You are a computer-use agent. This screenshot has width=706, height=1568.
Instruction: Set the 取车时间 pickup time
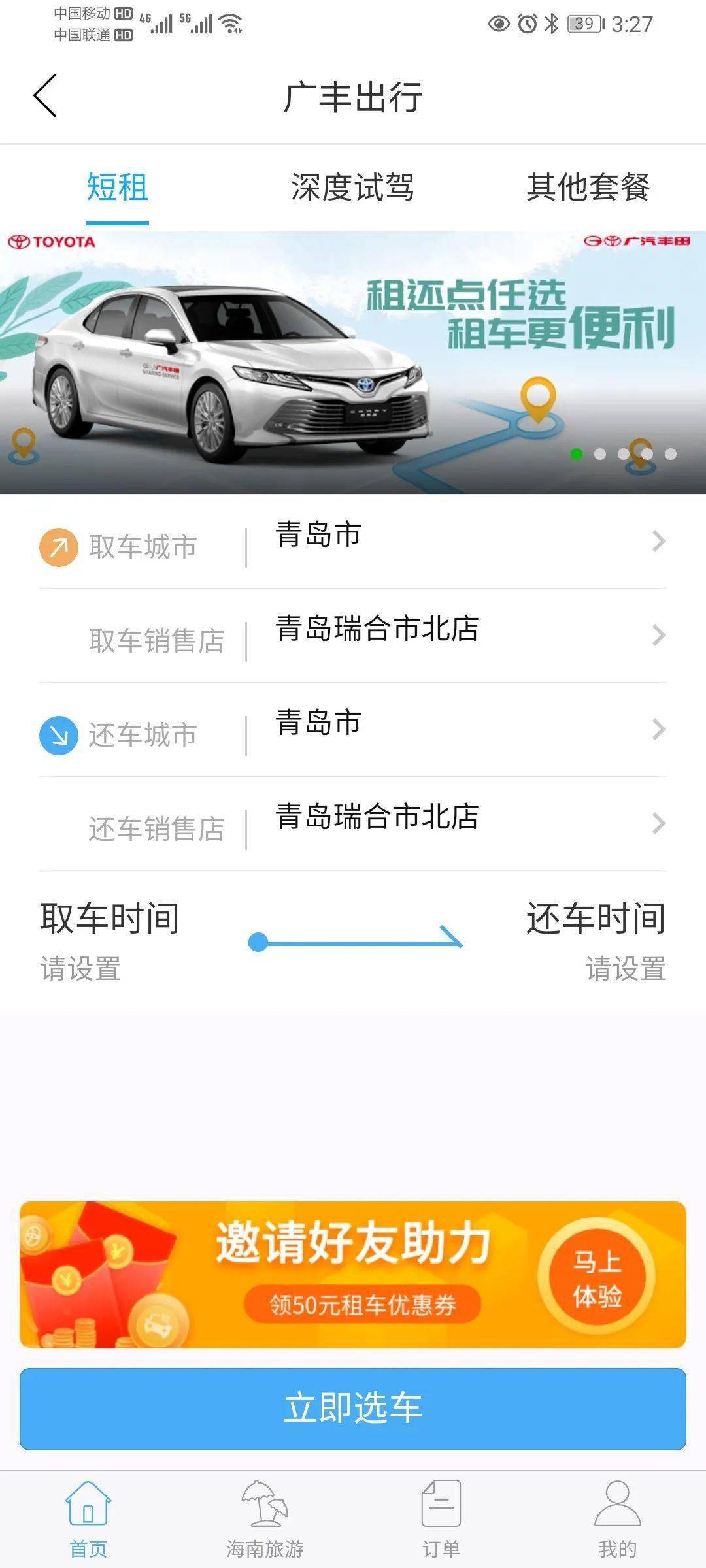(x=109, y=941)
